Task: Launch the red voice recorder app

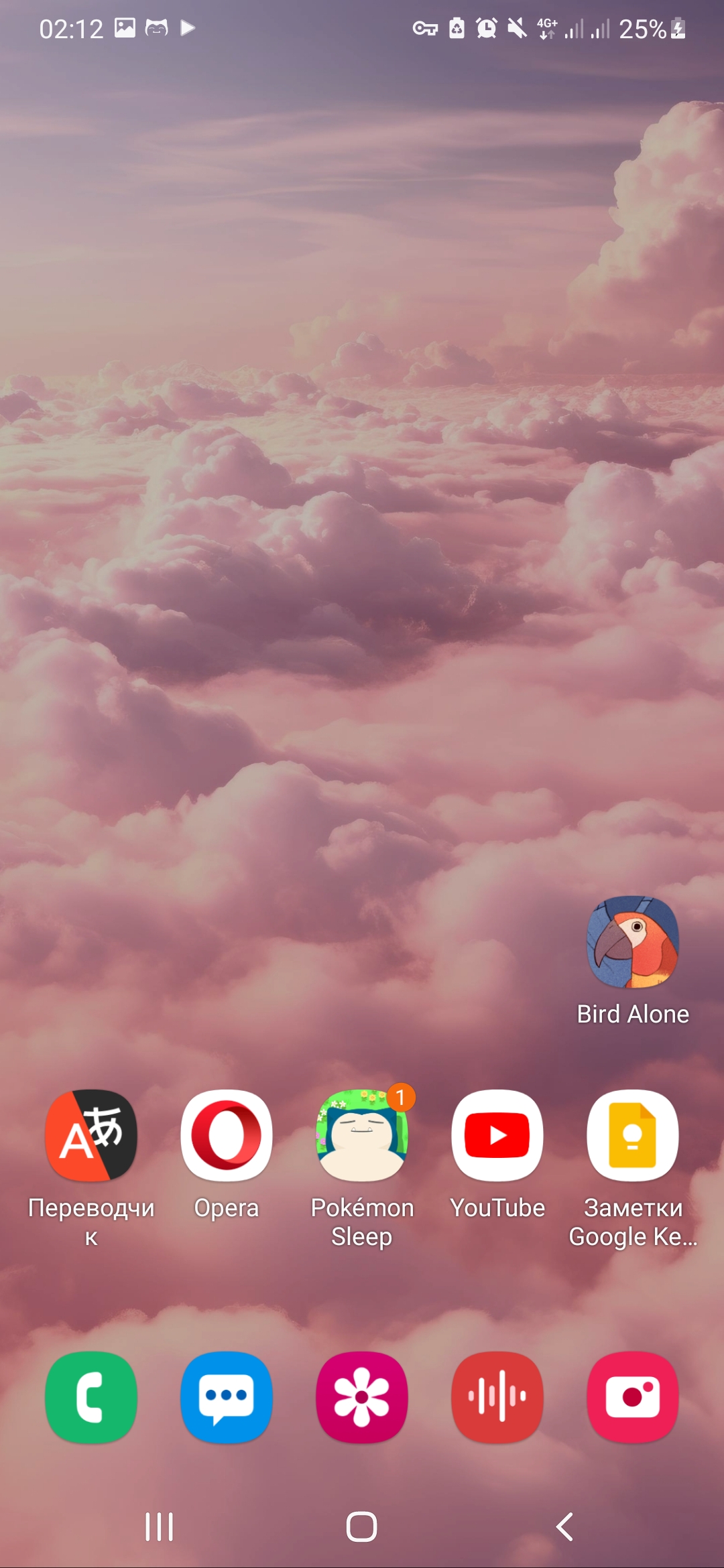Action: (497, 1396)
